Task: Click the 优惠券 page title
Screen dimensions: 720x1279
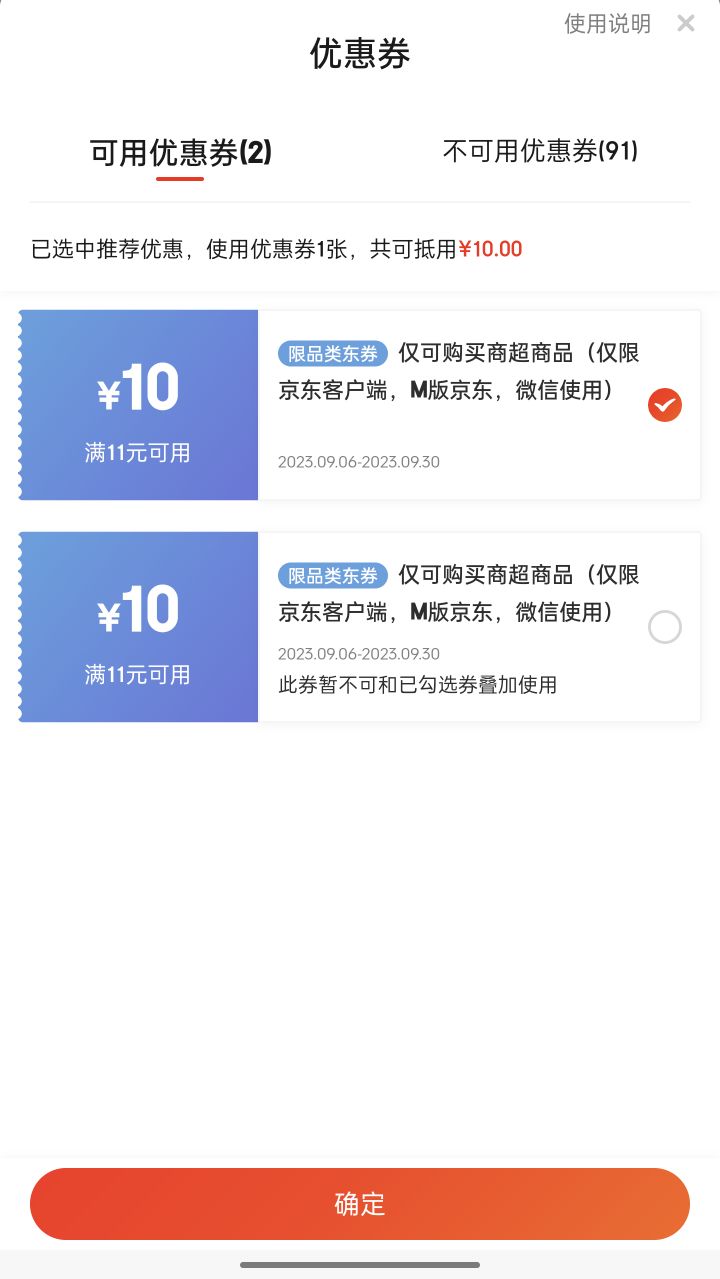Action: 360,54
